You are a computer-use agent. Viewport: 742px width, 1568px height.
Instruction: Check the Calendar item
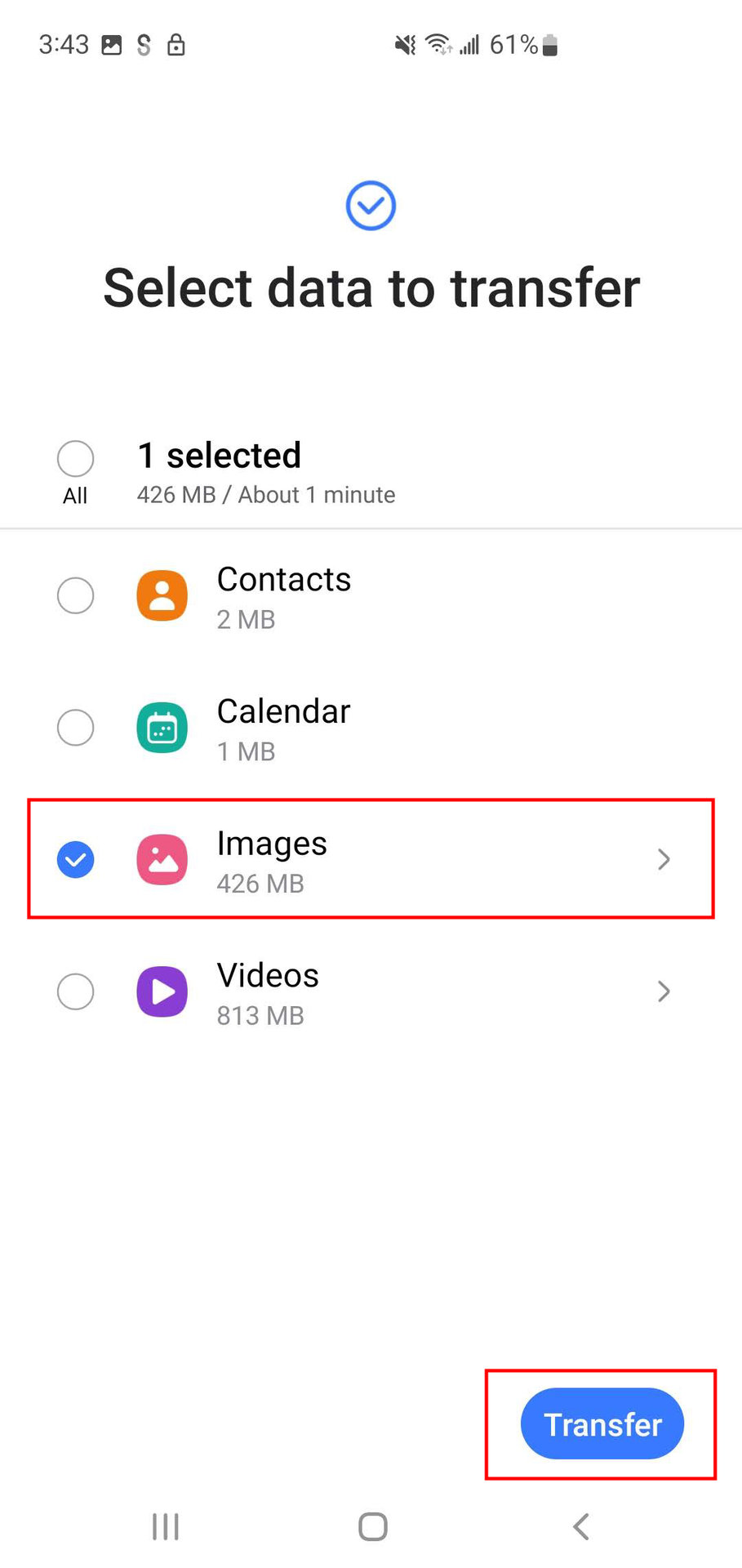75,728
